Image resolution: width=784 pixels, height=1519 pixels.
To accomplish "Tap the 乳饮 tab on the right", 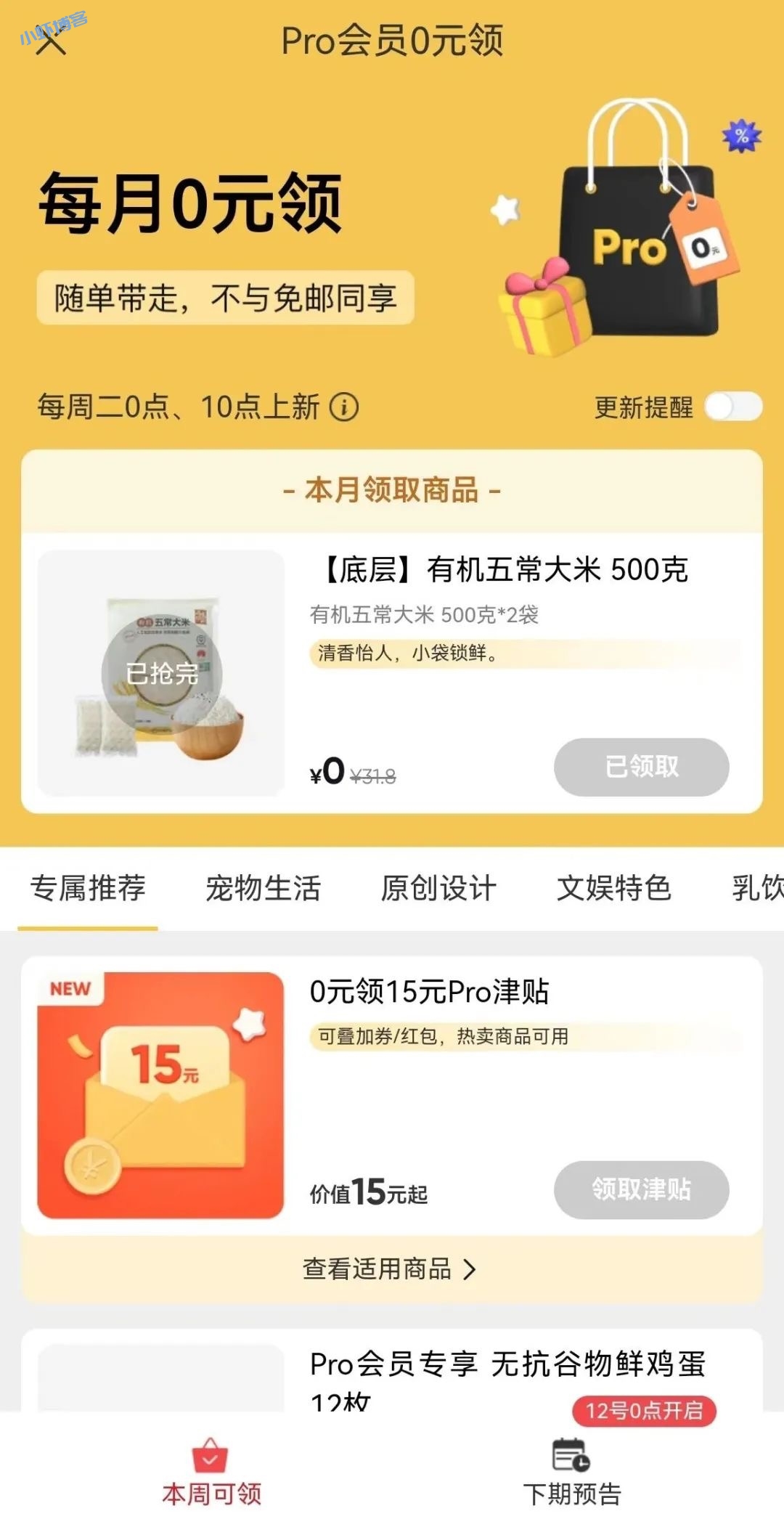I will pos(755,887).
